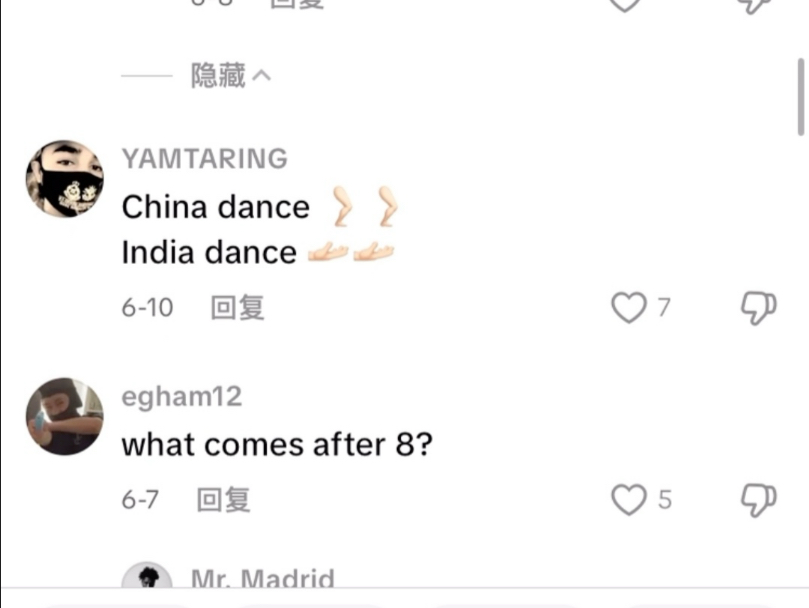This screenshot has width=809, height=608.
Task: Like egham12's comment about 8
Action: 629,499
